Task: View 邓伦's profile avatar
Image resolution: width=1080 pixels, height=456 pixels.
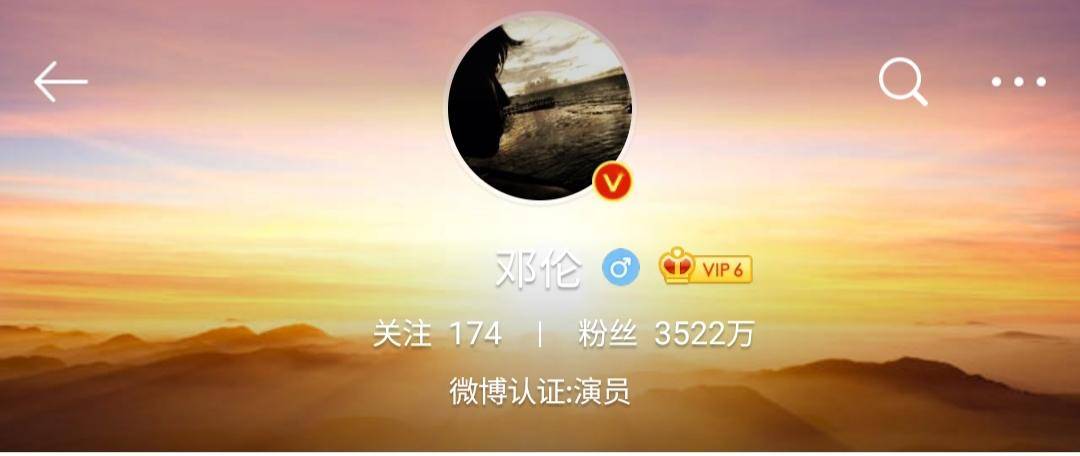Action: tap(541, 108)
